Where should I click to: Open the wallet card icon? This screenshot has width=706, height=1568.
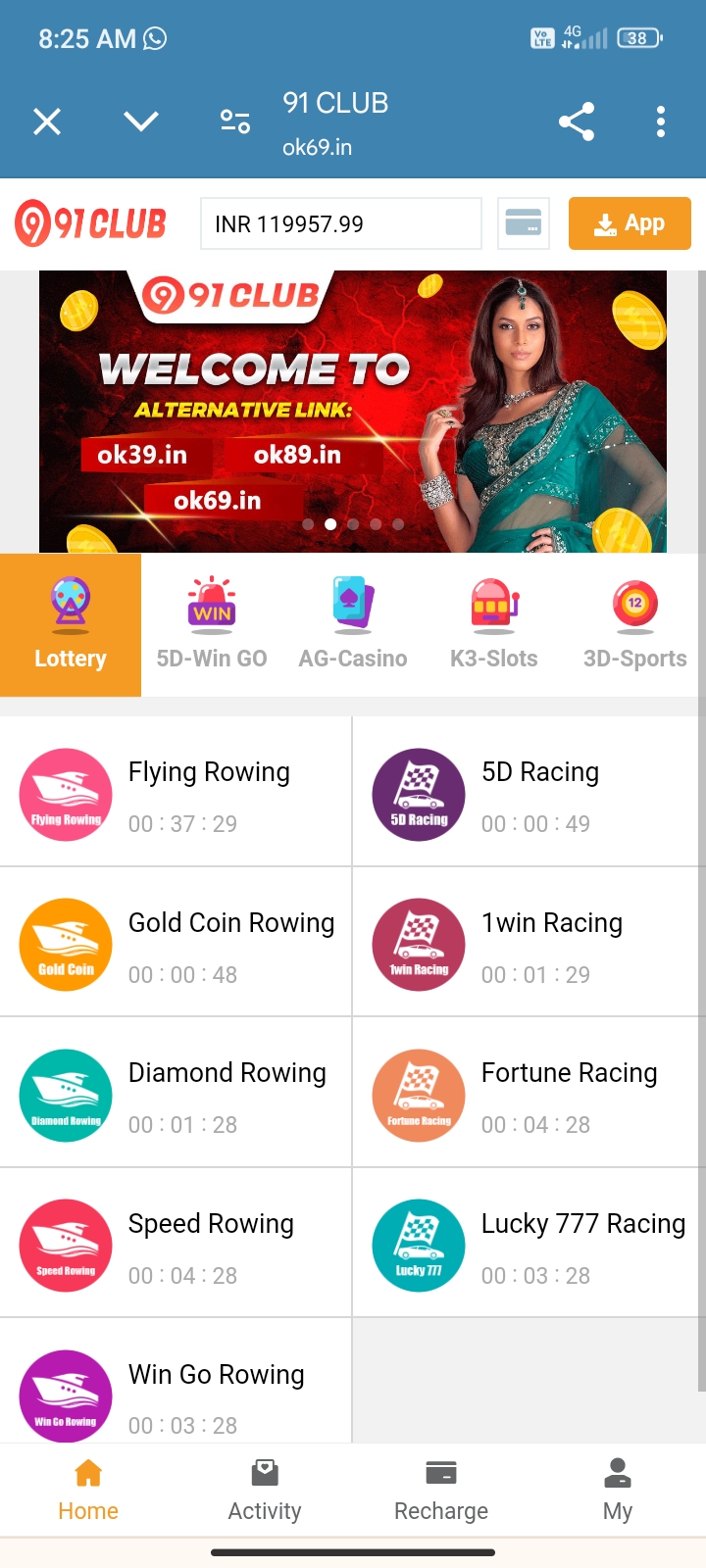point(524,223)
